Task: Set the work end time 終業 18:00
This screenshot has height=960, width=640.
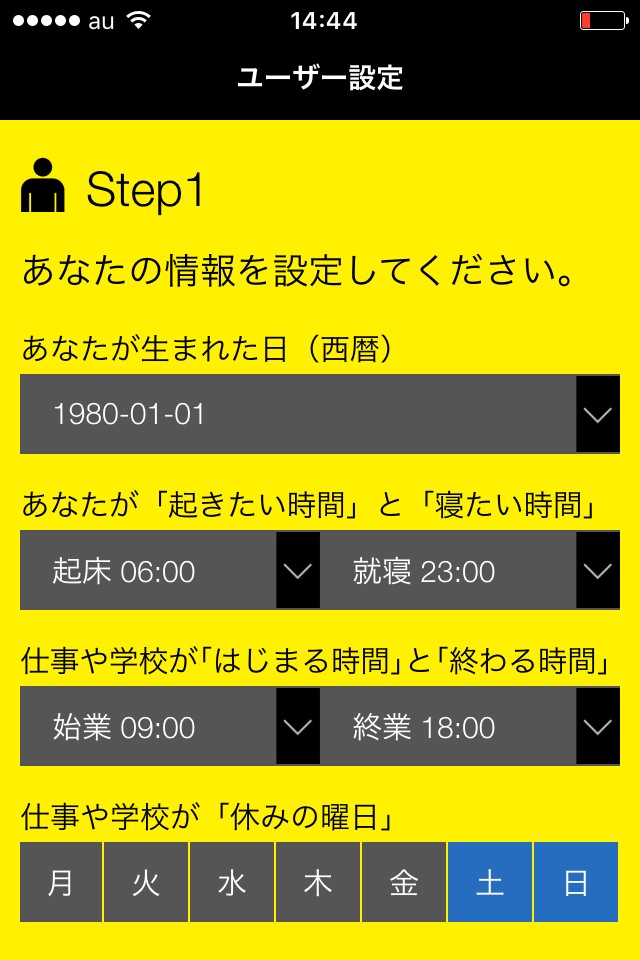Action: pyautogui.click(x=470, y=727)
